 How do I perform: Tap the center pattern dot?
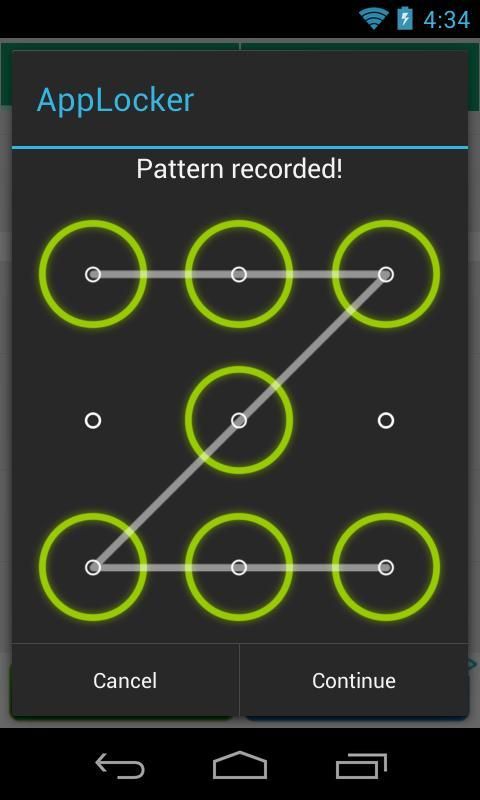click(239, 420)
